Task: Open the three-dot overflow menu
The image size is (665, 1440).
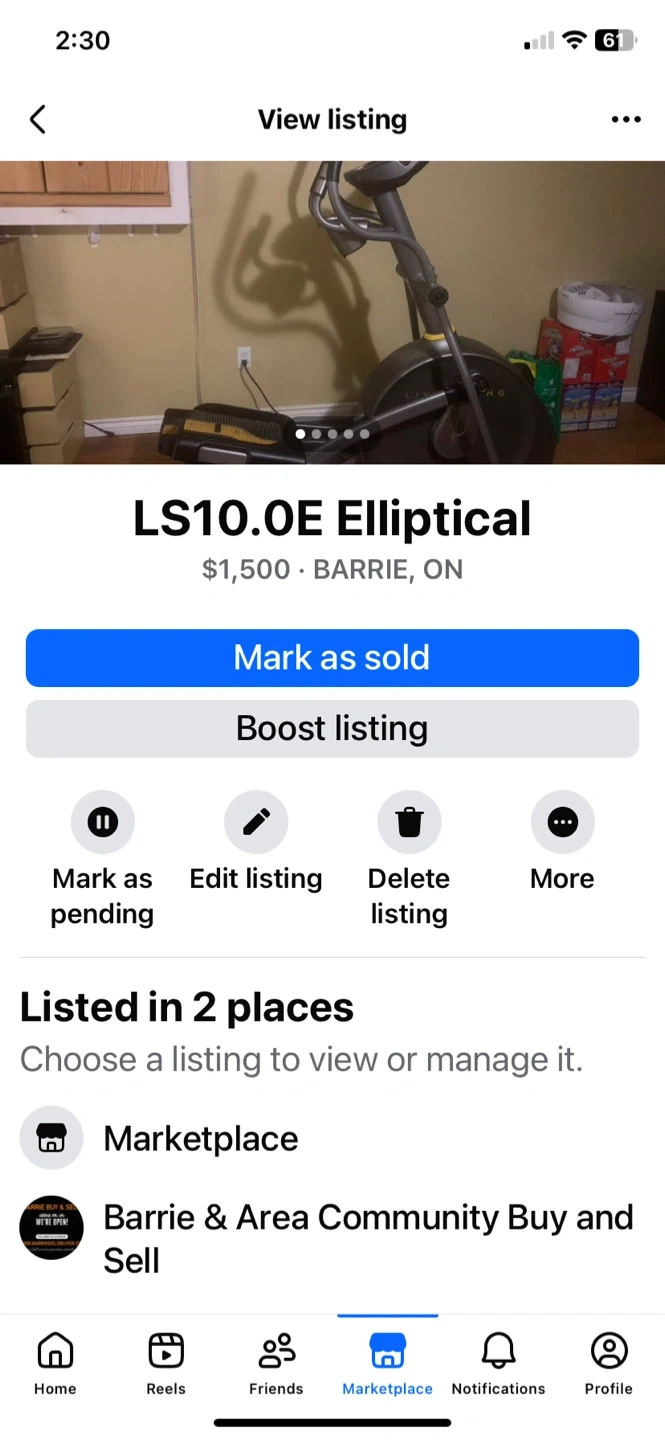Action: 626,120
